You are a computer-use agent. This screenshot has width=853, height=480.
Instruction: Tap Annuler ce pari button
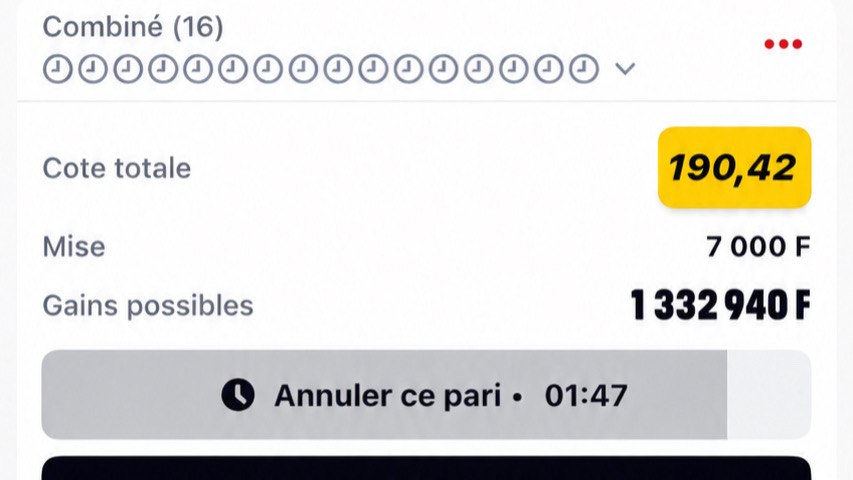click(x=426, y=395)
